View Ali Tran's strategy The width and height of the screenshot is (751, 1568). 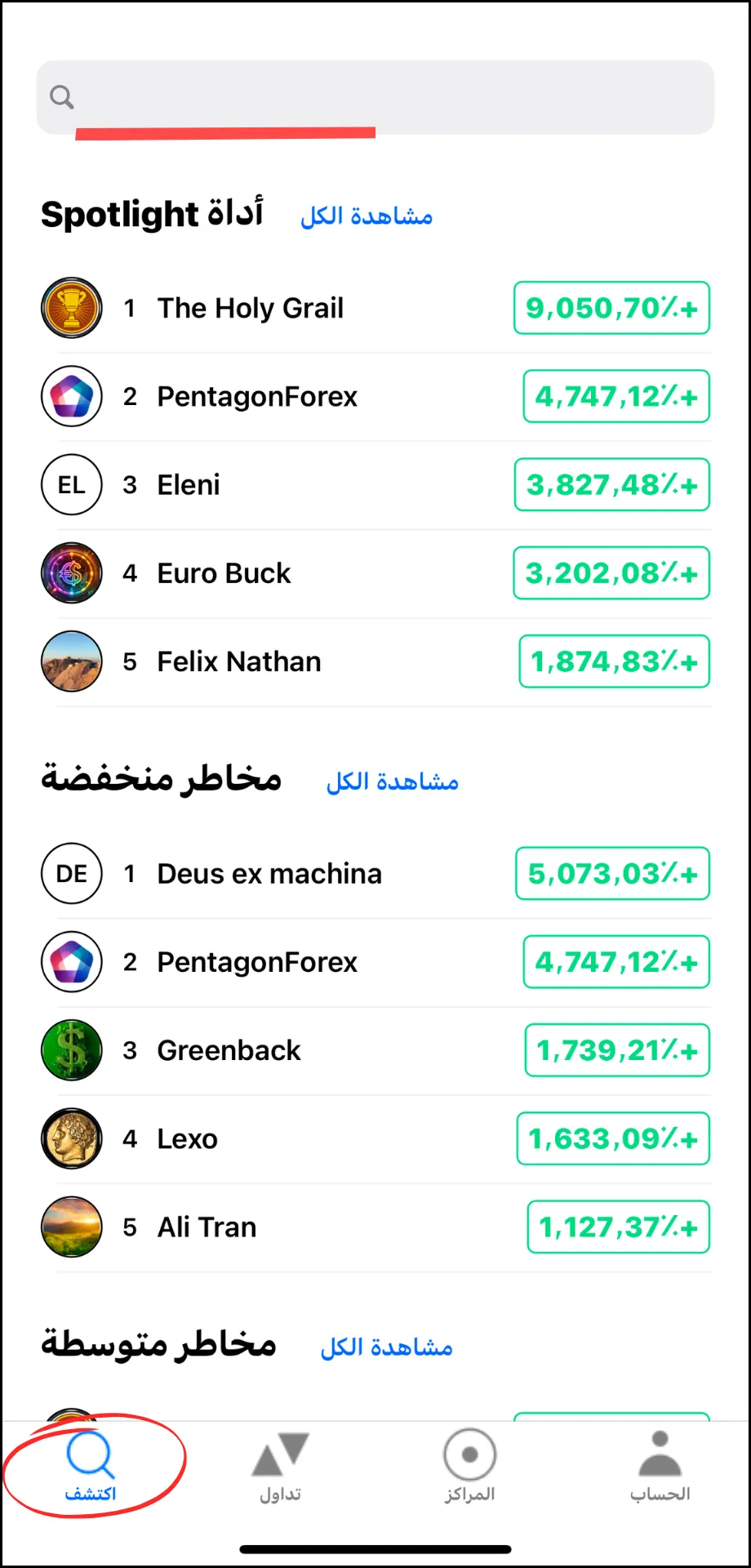click(375, 1227)
